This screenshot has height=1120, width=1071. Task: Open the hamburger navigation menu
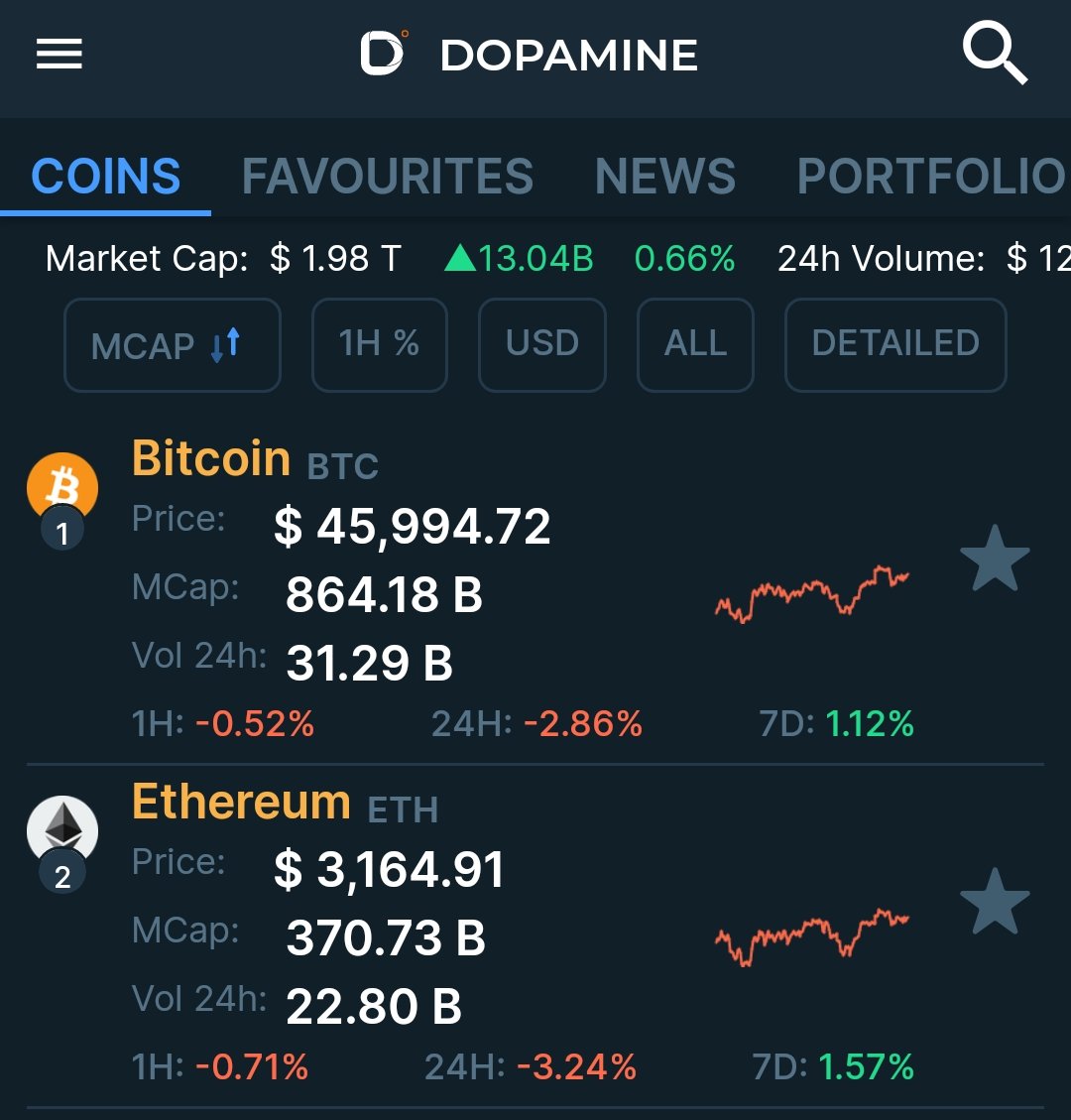point(59,54)
